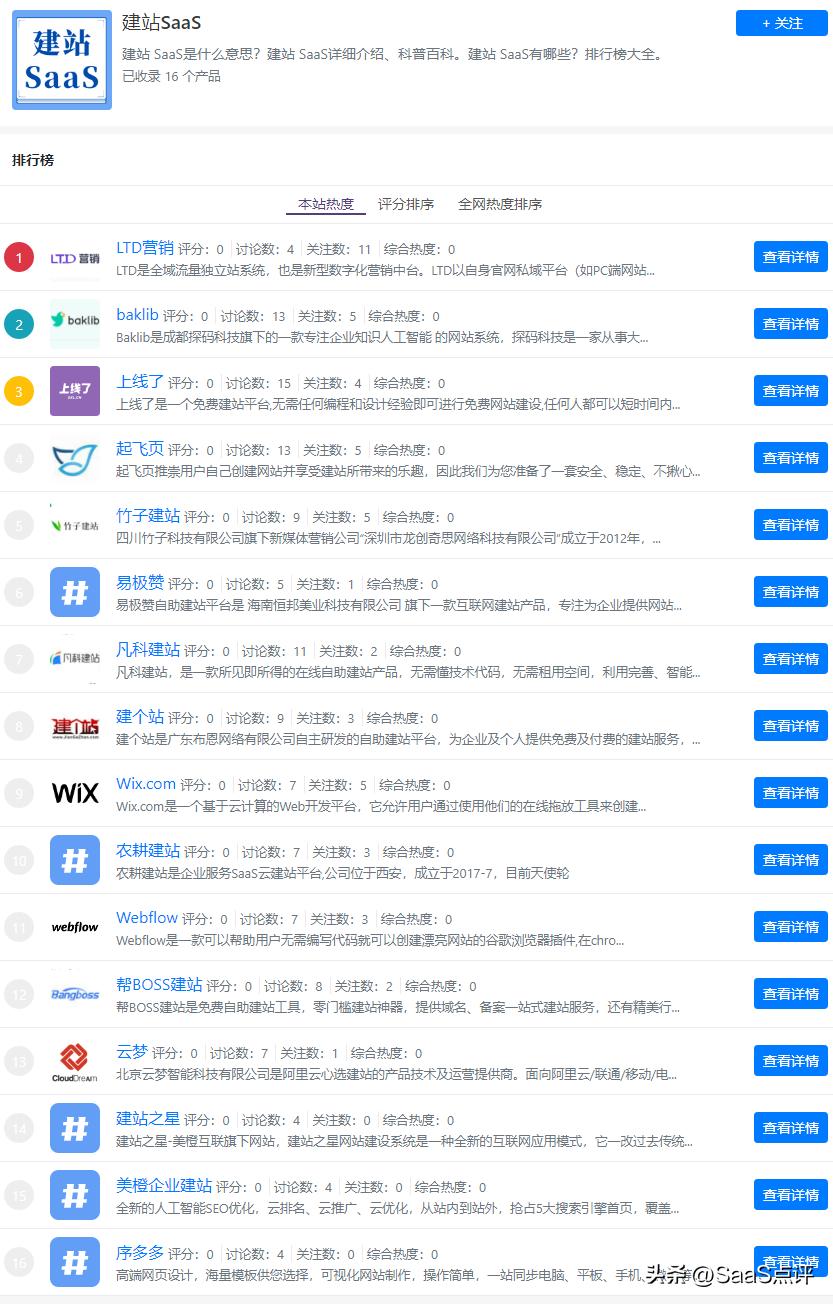Click the +关注 follow button
Viewport: 833px width, 1304px height.
pos(781,23)
